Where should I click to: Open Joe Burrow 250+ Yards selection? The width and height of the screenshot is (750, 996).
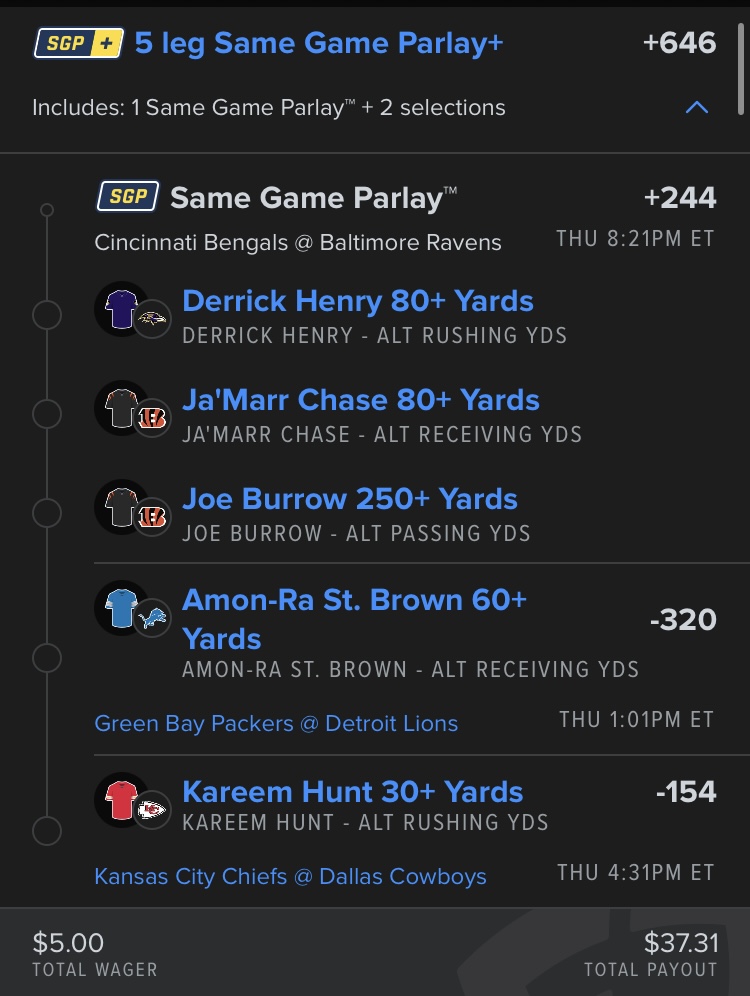tap(350, 499)
